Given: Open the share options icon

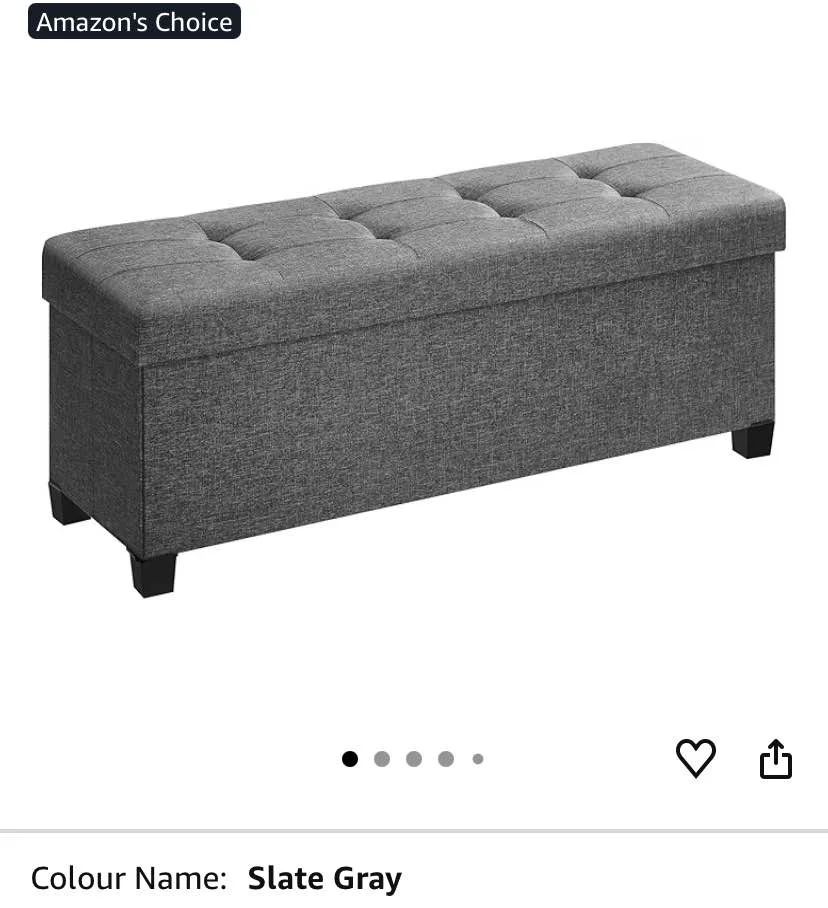Looking at the screenshot, I should click(x=778, y=758).
